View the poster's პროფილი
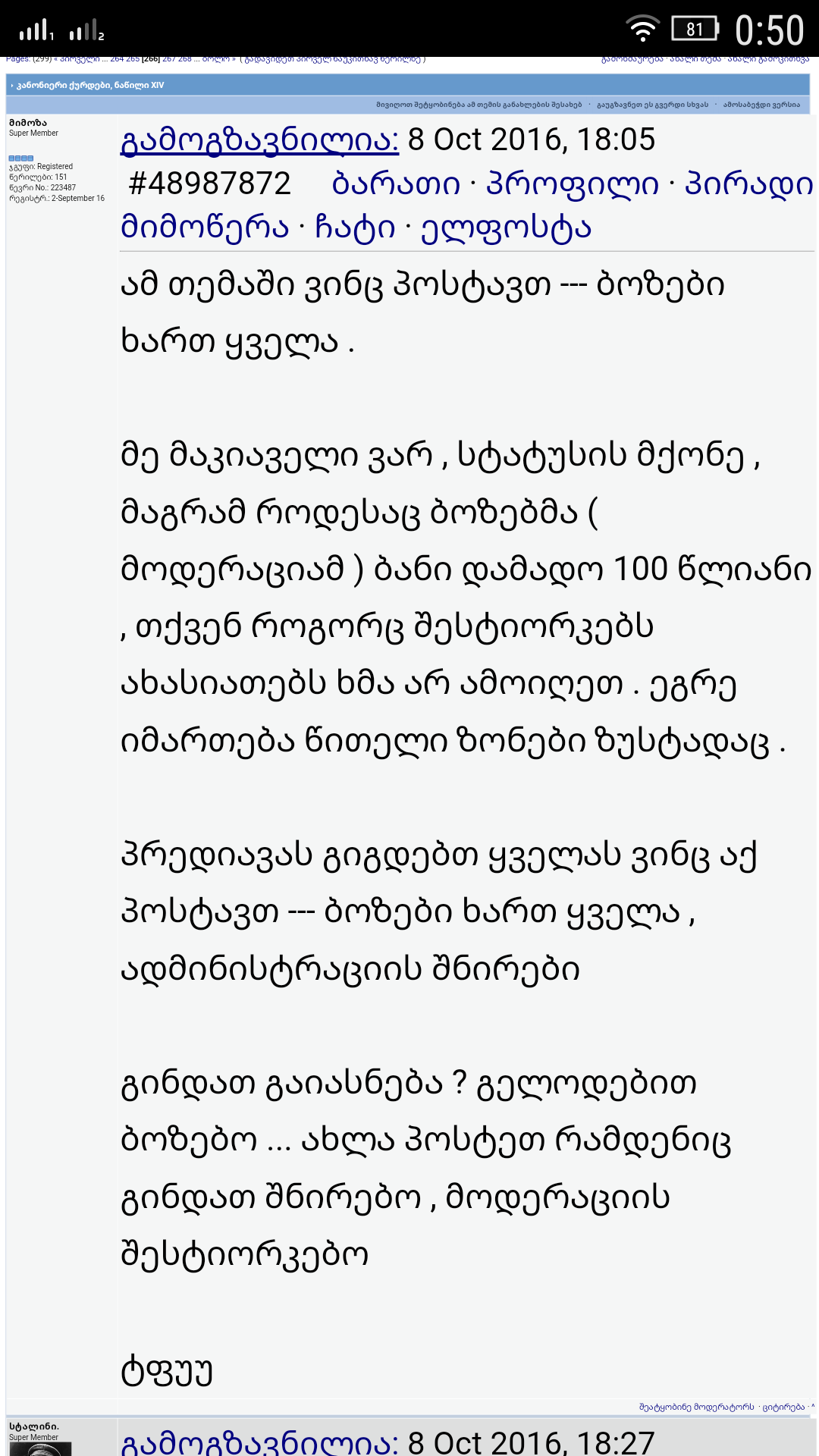The image size is (819, 1456). tap(572, 184)
